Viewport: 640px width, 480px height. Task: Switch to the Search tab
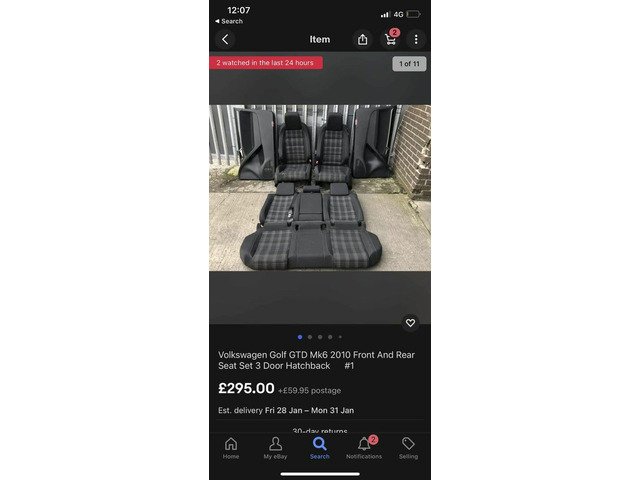tap(319, 447)
